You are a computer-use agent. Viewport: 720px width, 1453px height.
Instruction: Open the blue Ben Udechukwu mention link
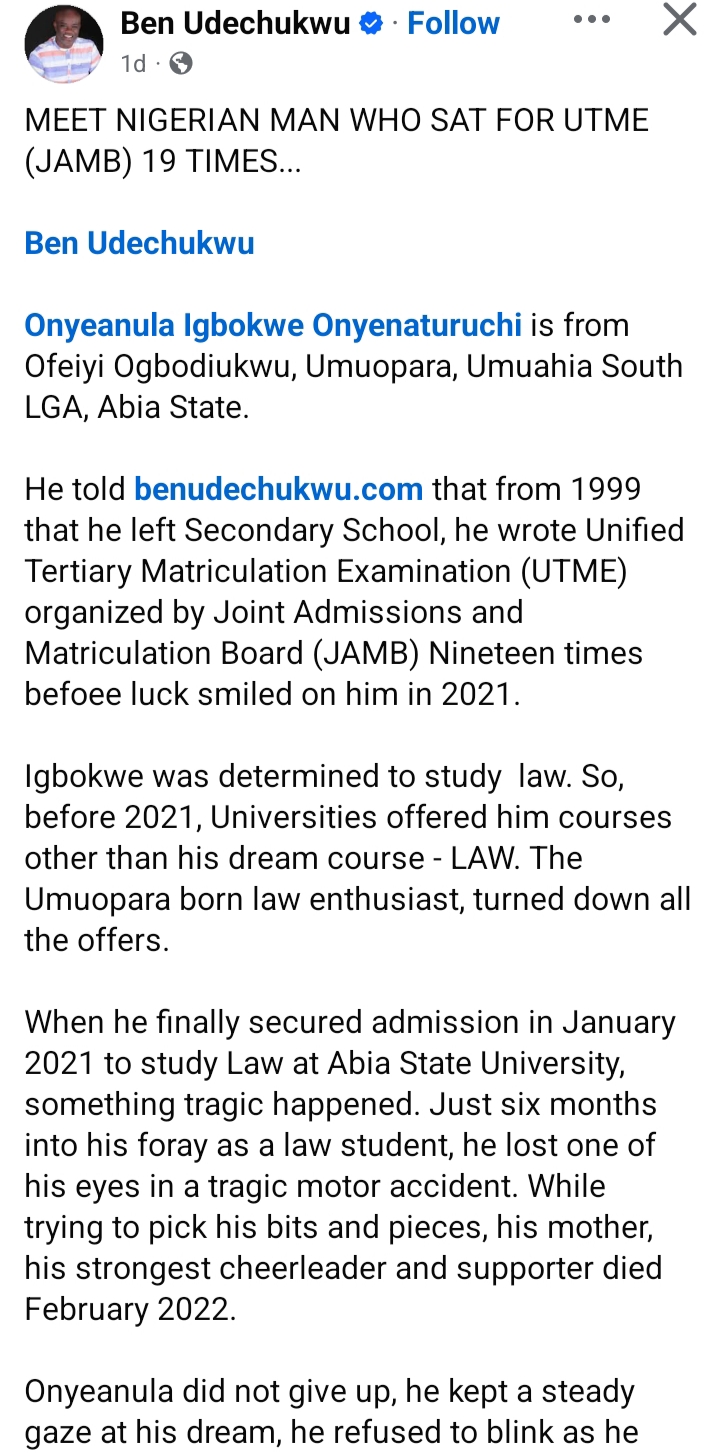point(139,243)
